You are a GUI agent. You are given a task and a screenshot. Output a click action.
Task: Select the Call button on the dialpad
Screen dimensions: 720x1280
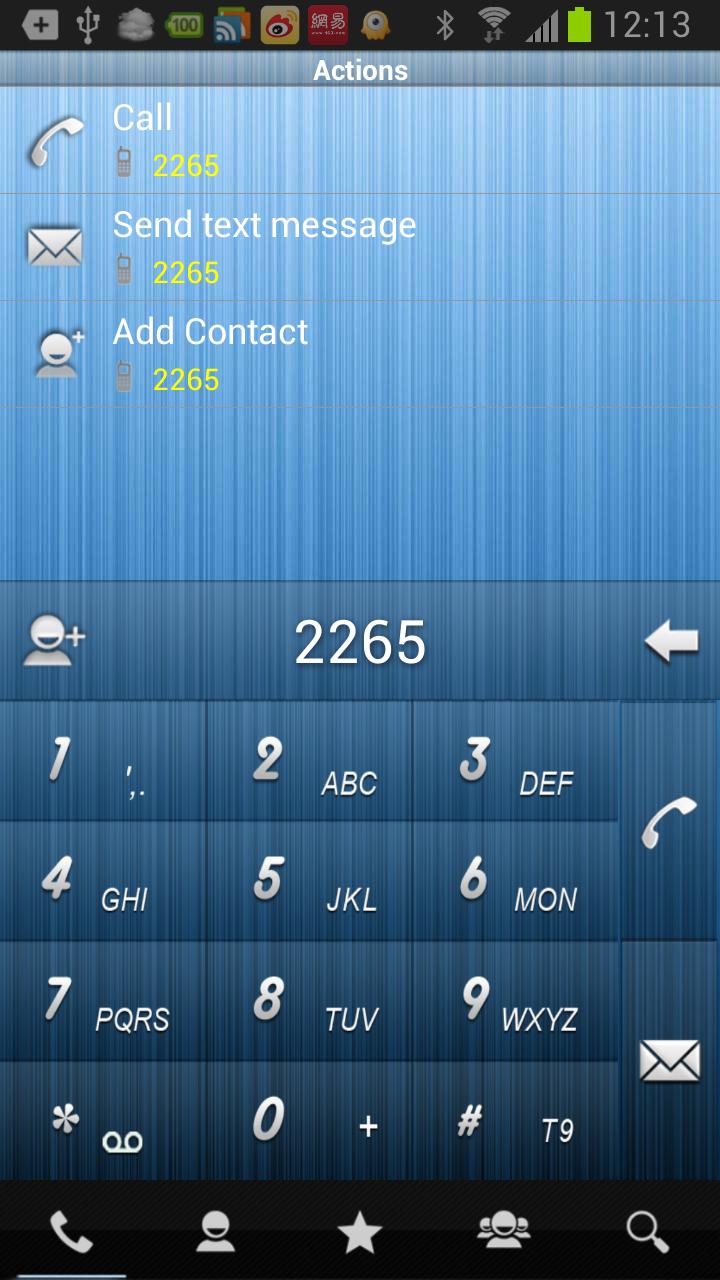(669, 820)
